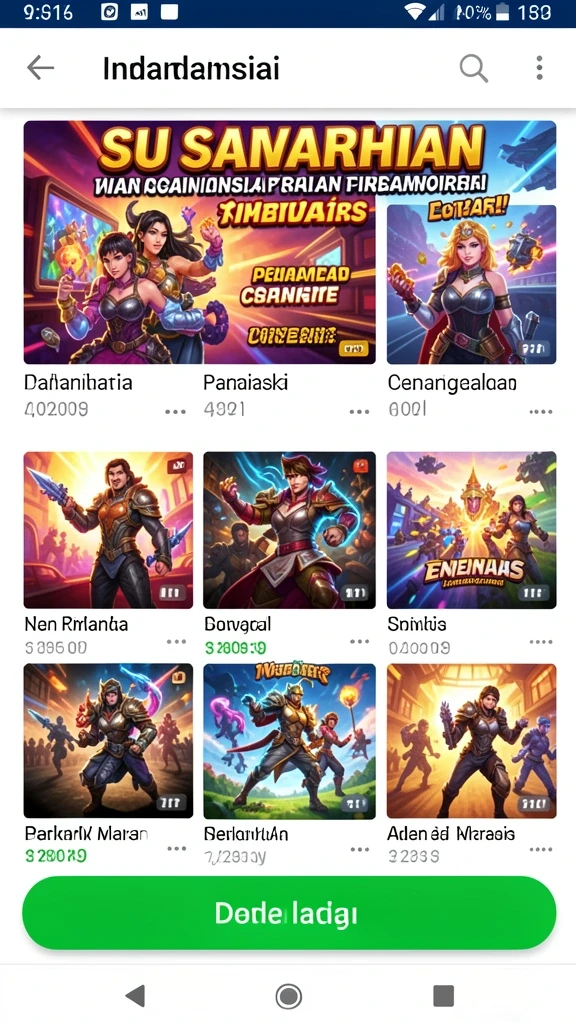Open the large SU SANARHIAN banner
576x1024 pixels.
tap(200, 242)
